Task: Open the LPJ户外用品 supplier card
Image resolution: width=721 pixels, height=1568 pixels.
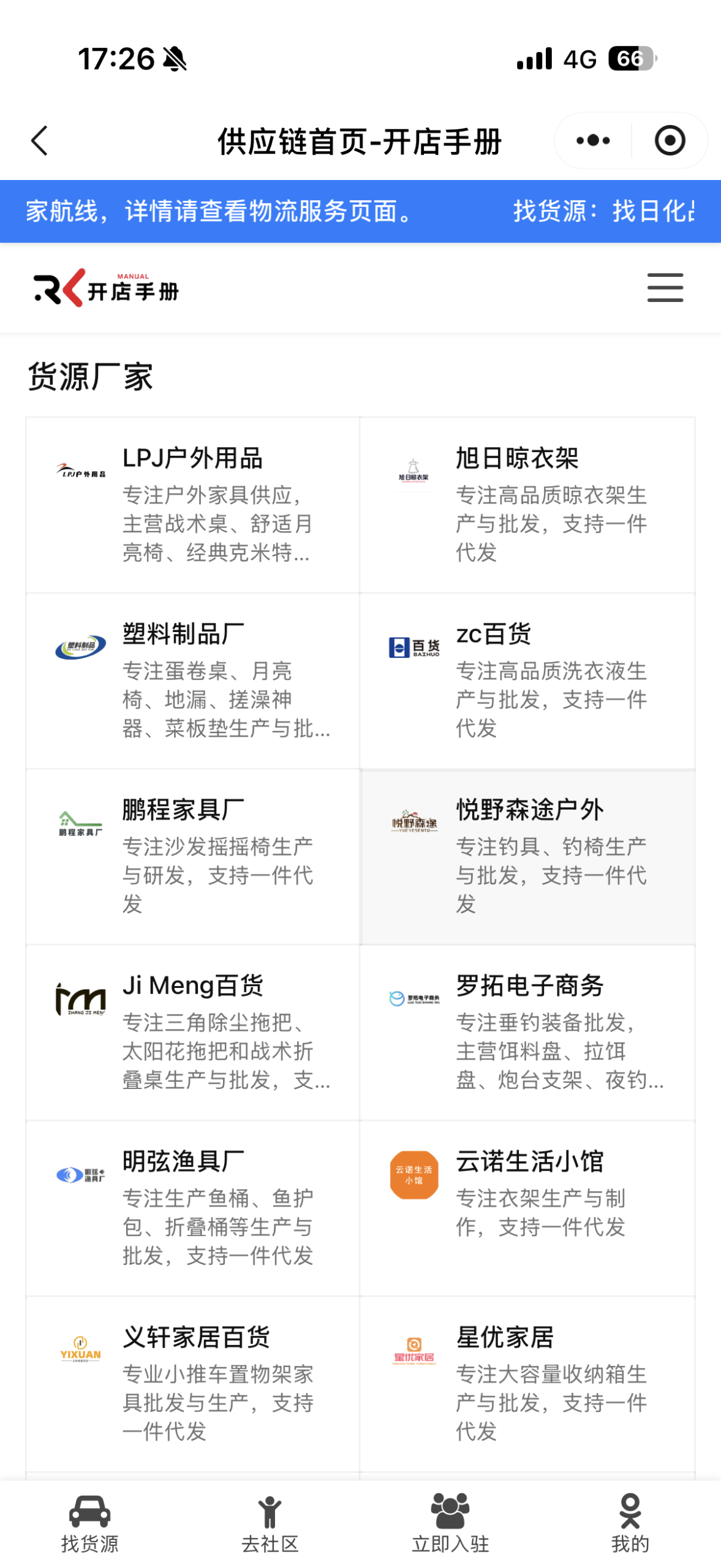Action: (193, 504)
